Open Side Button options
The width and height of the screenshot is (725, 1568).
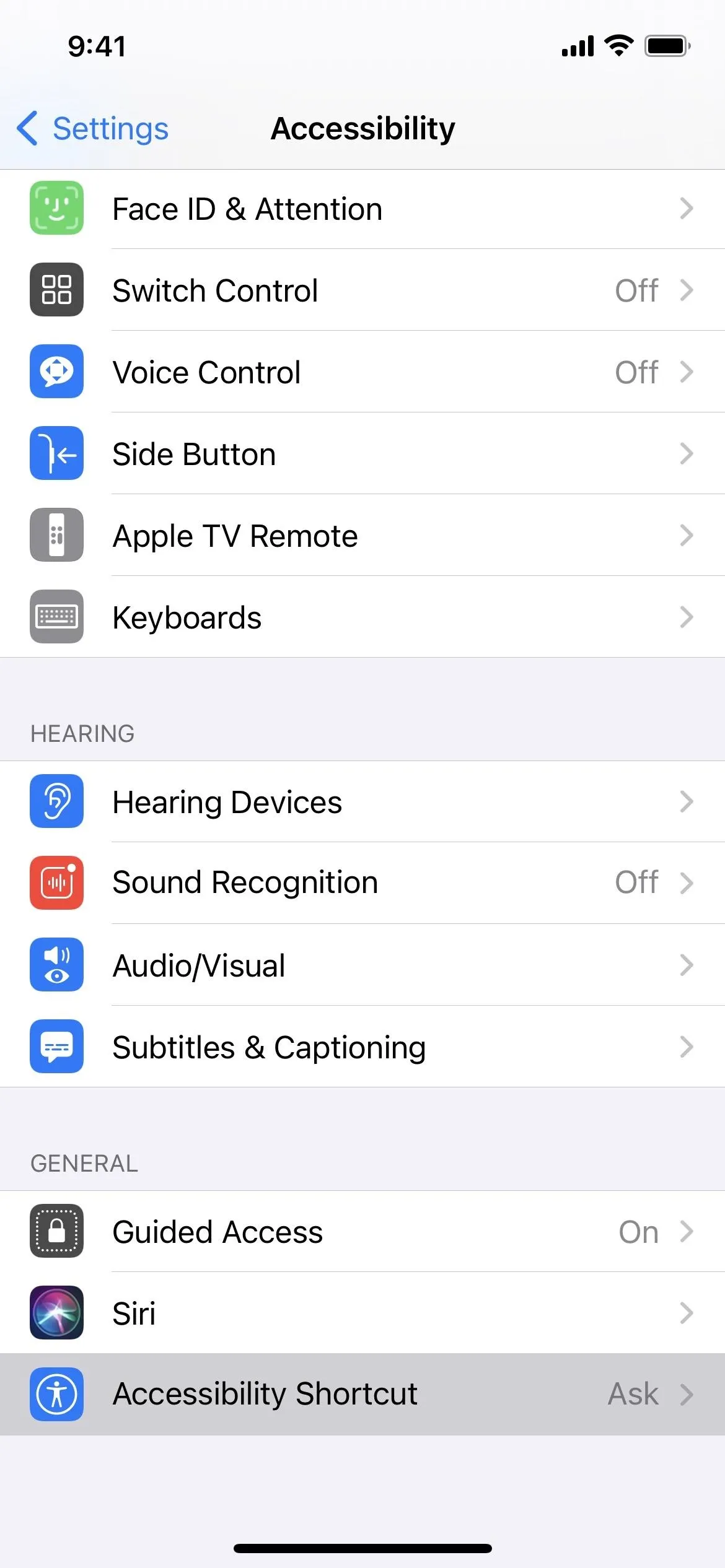coord(362,454)
